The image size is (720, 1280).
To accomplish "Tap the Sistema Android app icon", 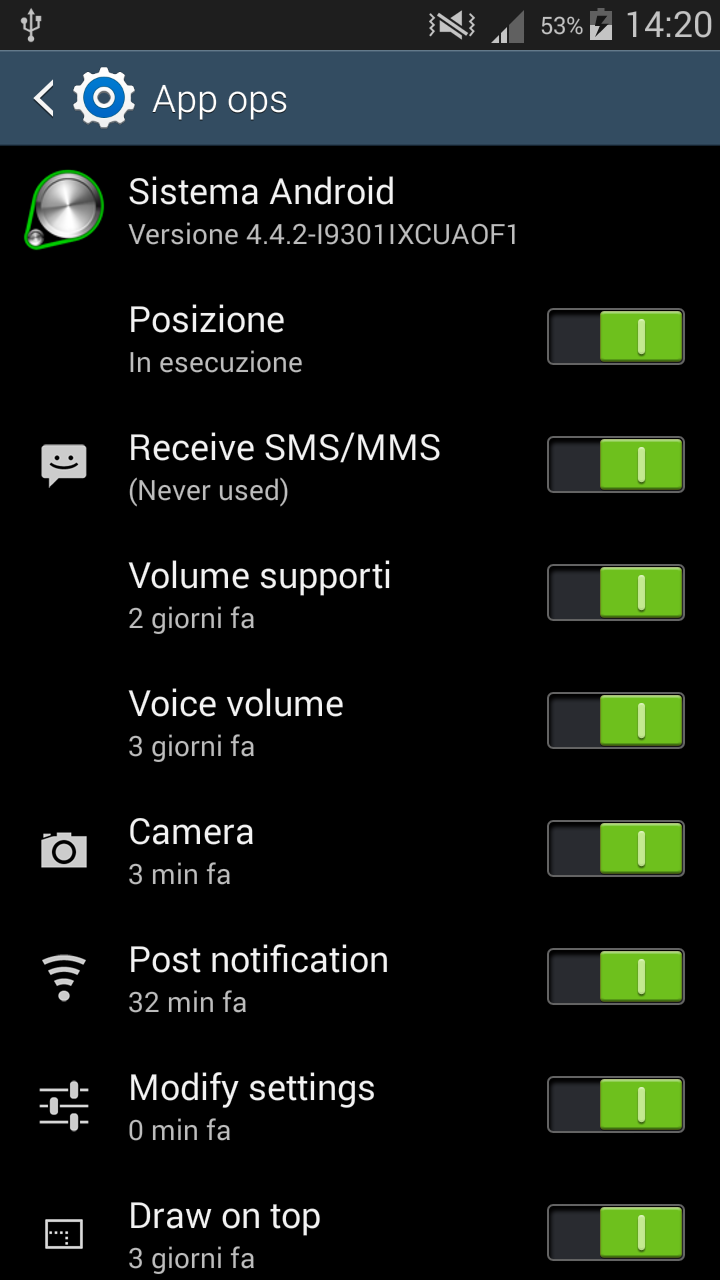I will (x=63, y=210).
